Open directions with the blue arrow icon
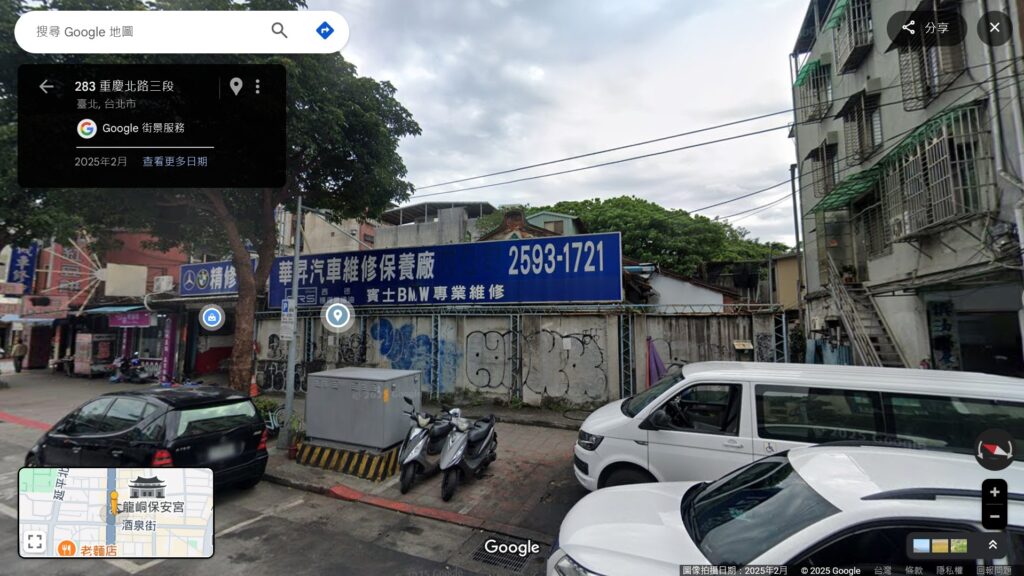The width and height of the screenshot is (1024, 576). tap(324, 31)
